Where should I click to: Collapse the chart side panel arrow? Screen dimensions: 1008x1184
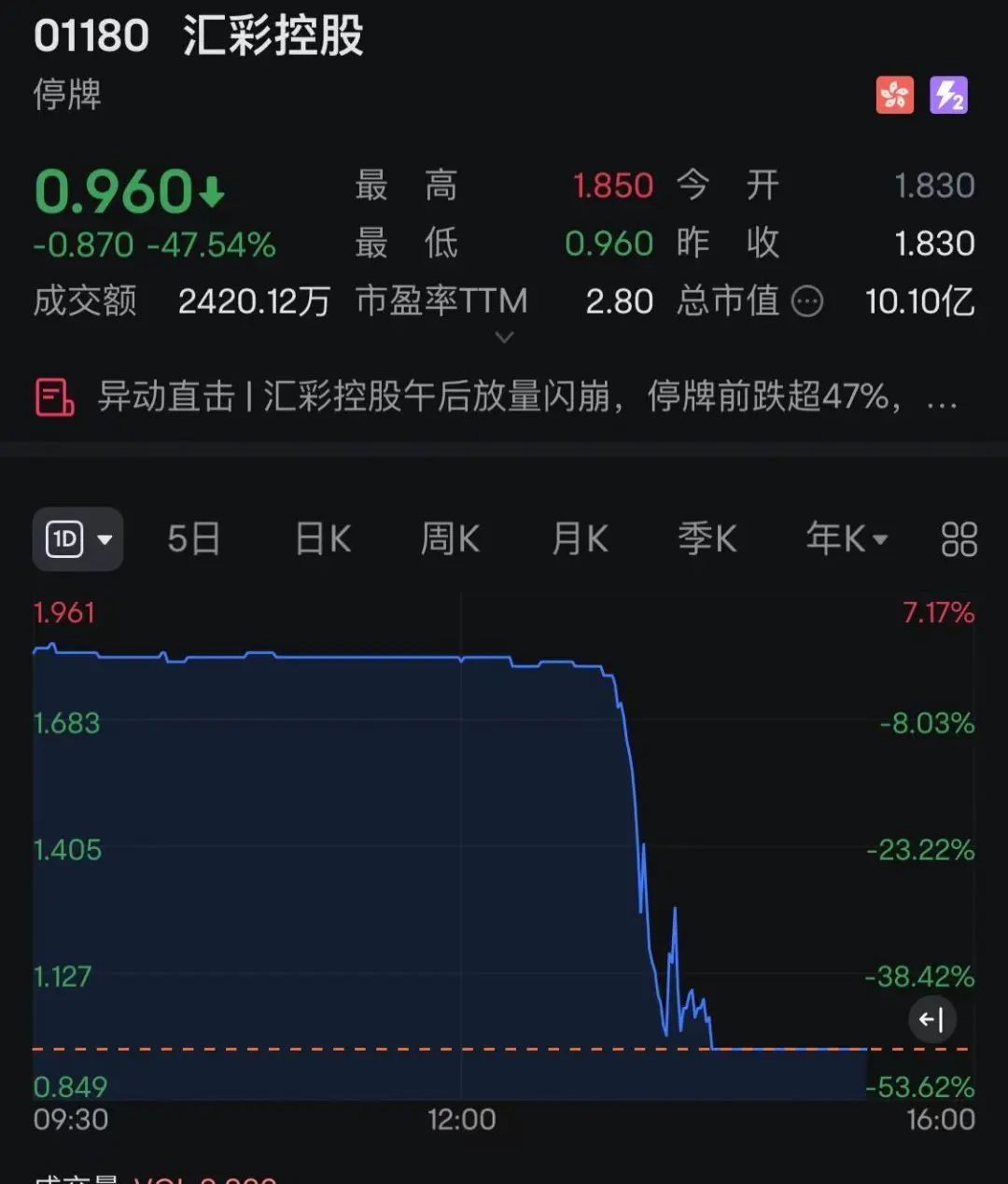931,1020
